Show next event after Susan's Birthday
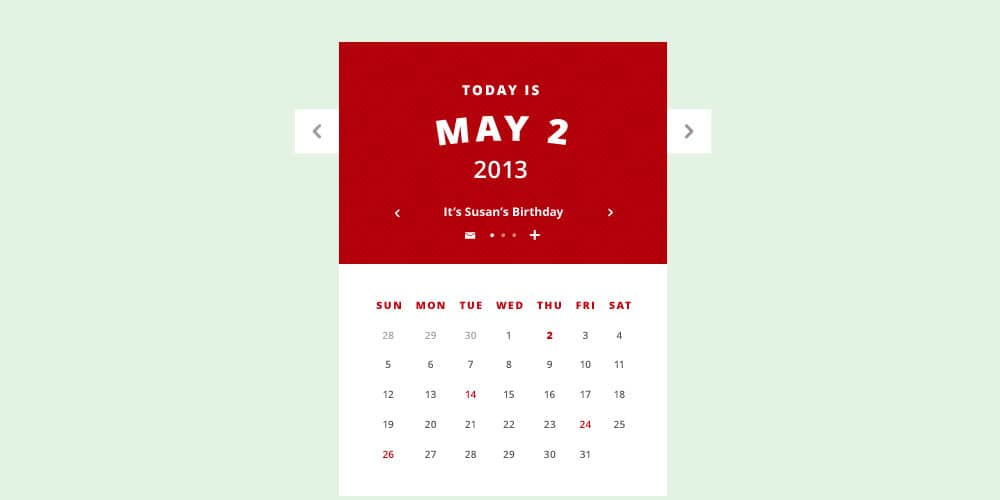Viewport: 1000px width, 500px height. tap(610, 212)
